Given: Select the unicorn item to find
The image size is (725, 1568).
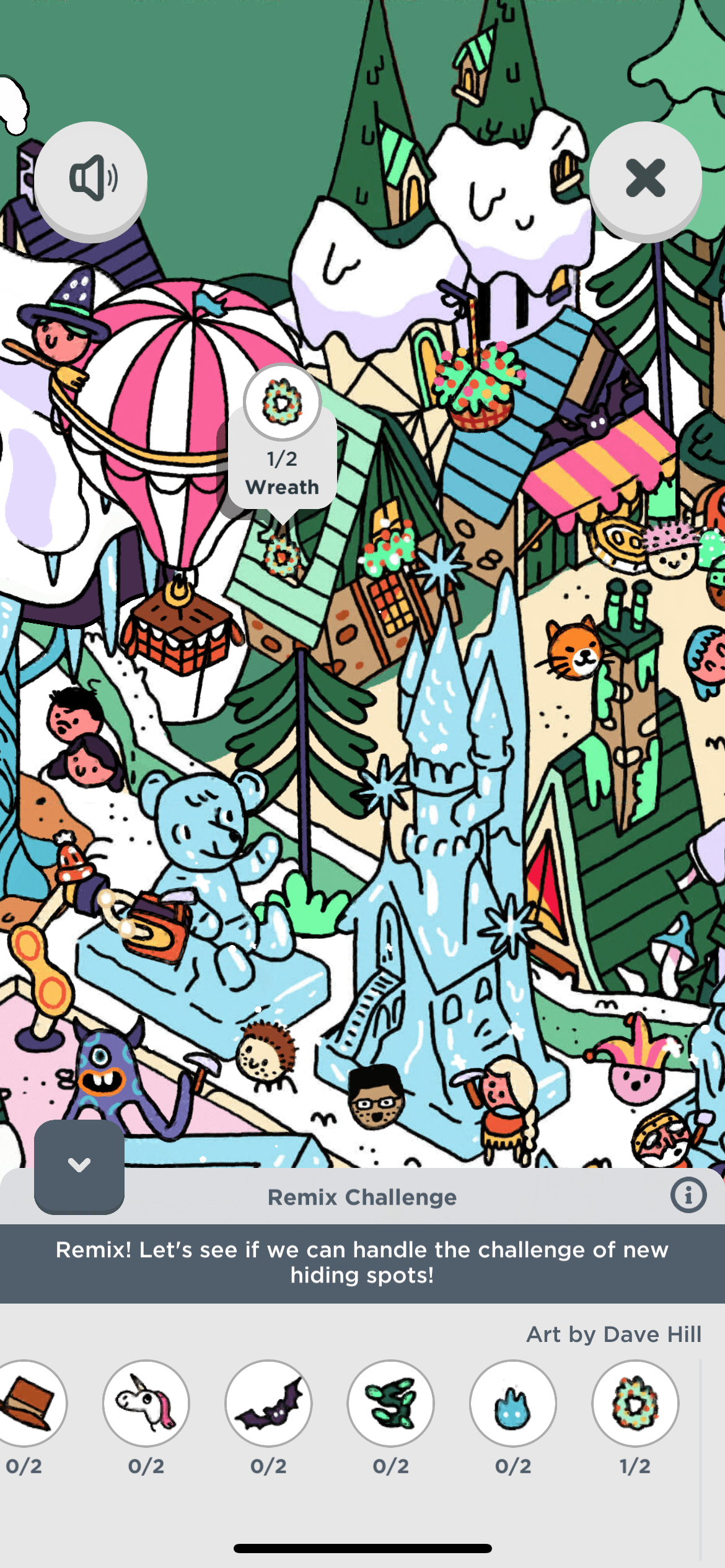Looking at the screenshot, I should (x=146, y=1403).
